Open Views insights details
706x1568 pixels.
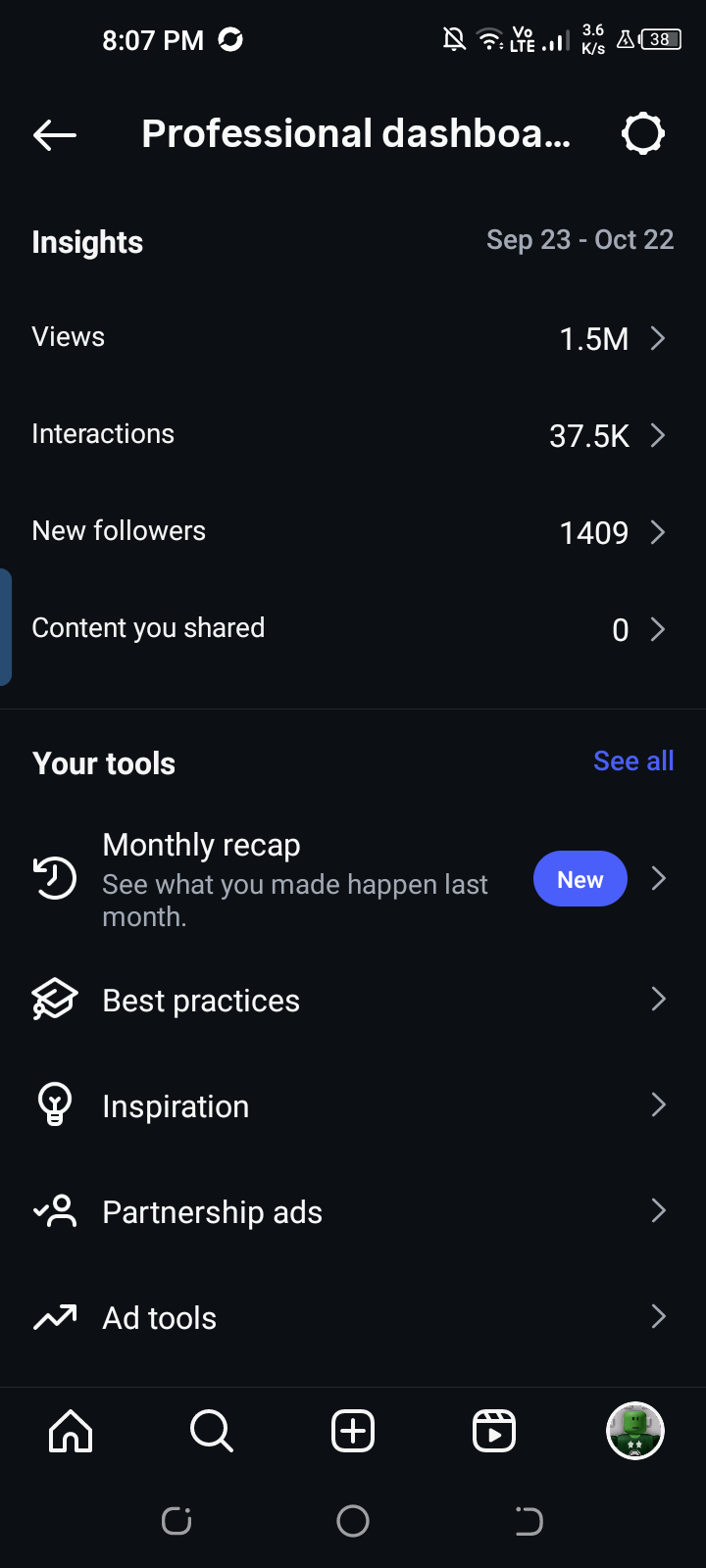(353, 338)
